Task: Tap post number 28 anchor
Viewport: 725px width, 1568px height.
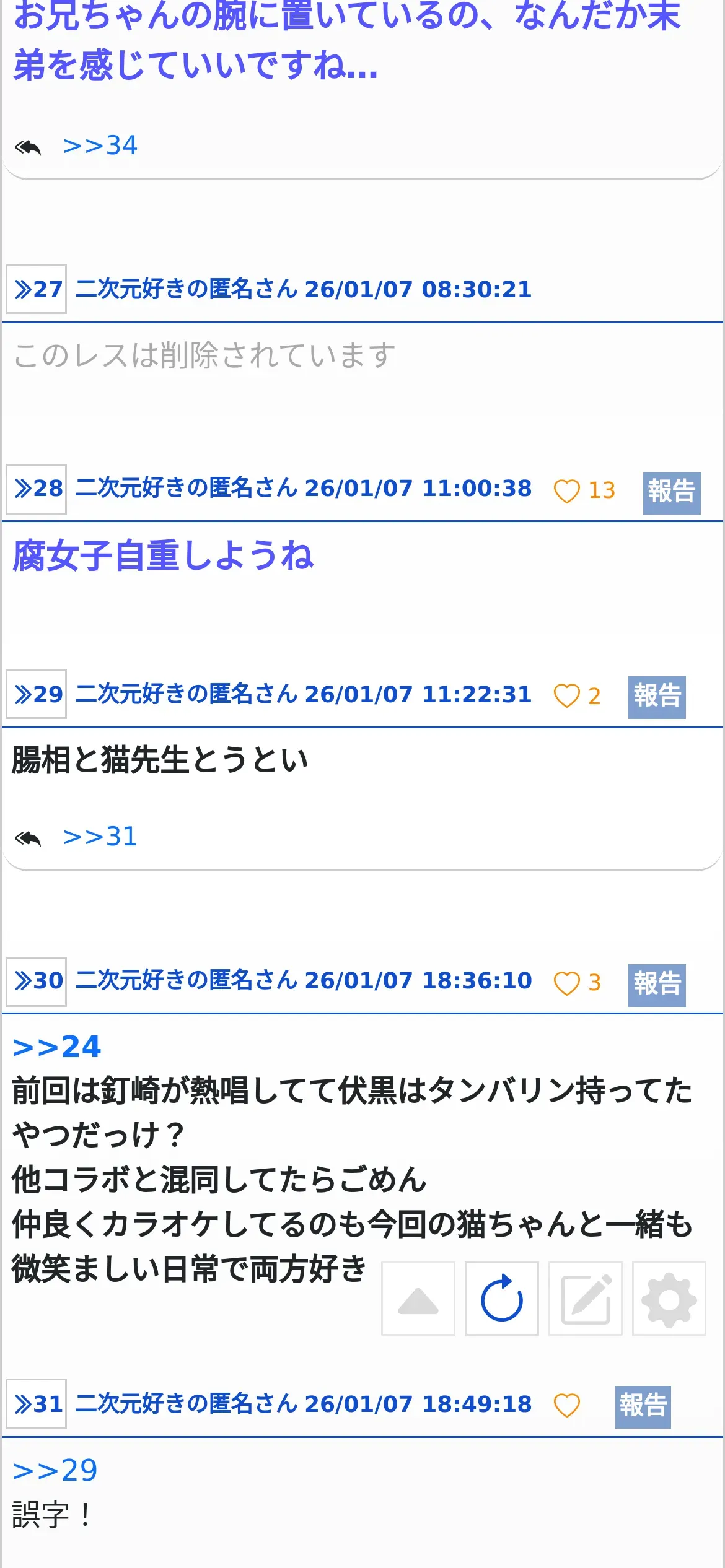Action: (37, 489)
